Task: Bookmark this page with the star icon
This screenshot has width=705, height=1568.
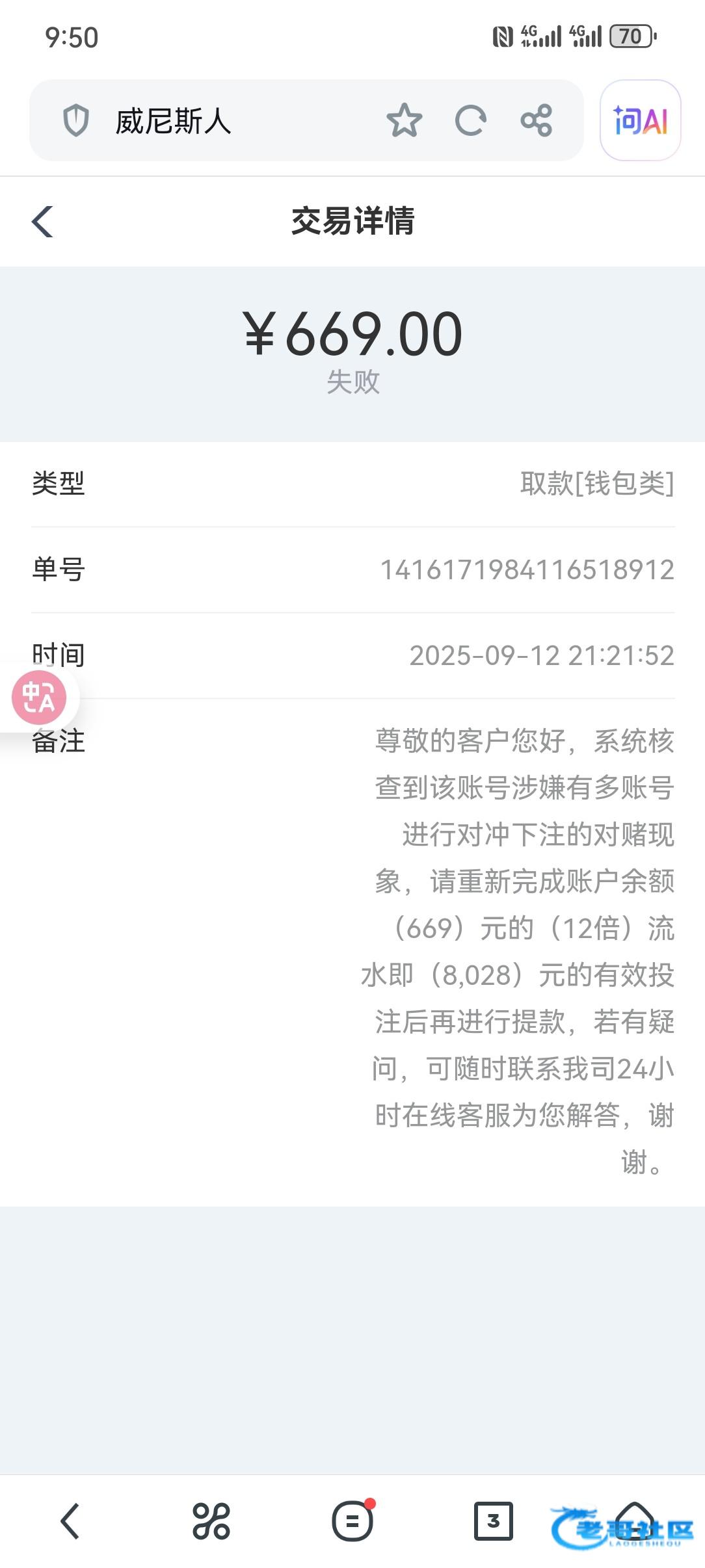Action: pyautogui.click(x=404, y=121)
